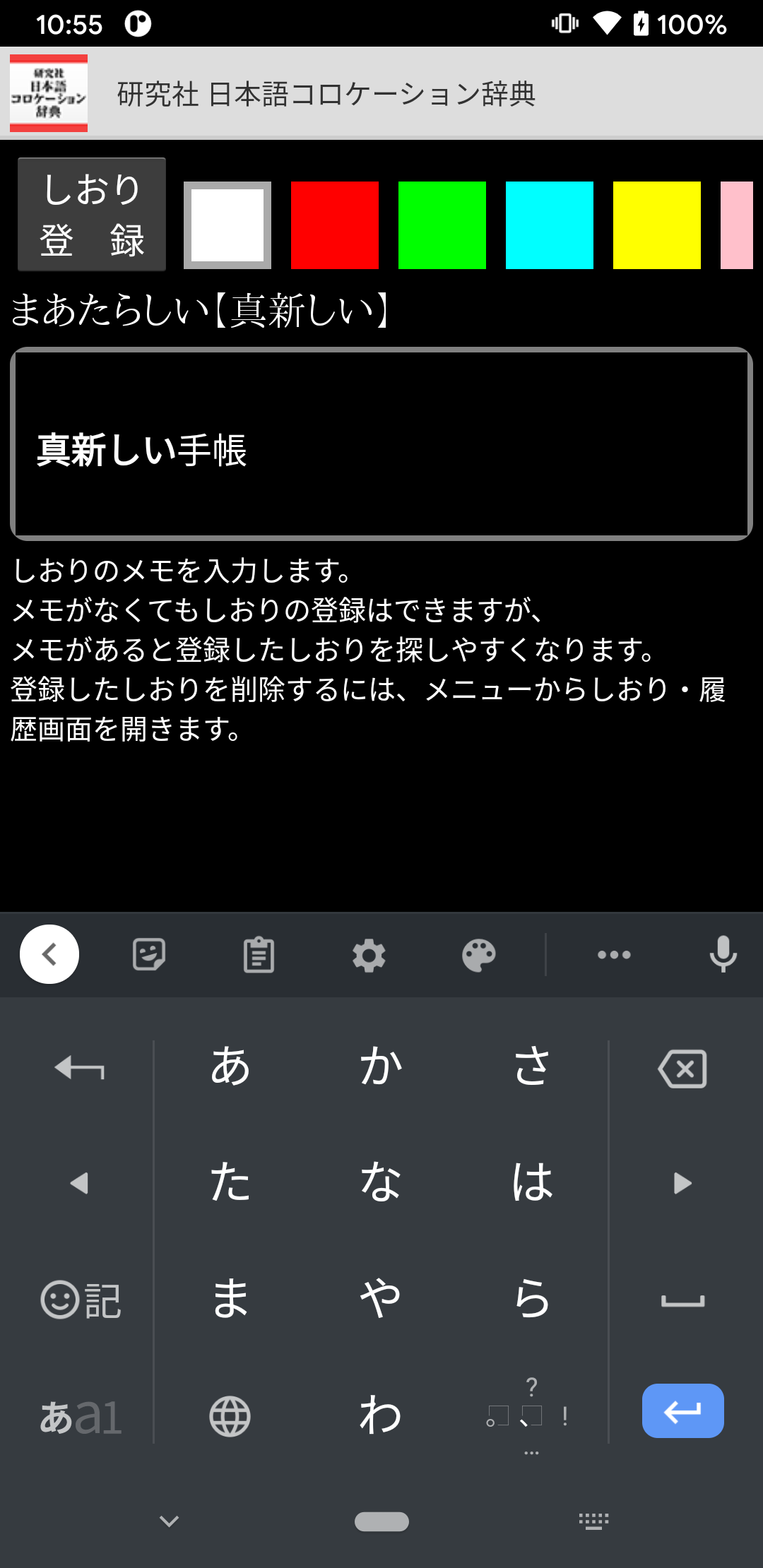Hit the blue enter key
Viewport: 763px width, 1568px height.
click(x=682, y=1410)
